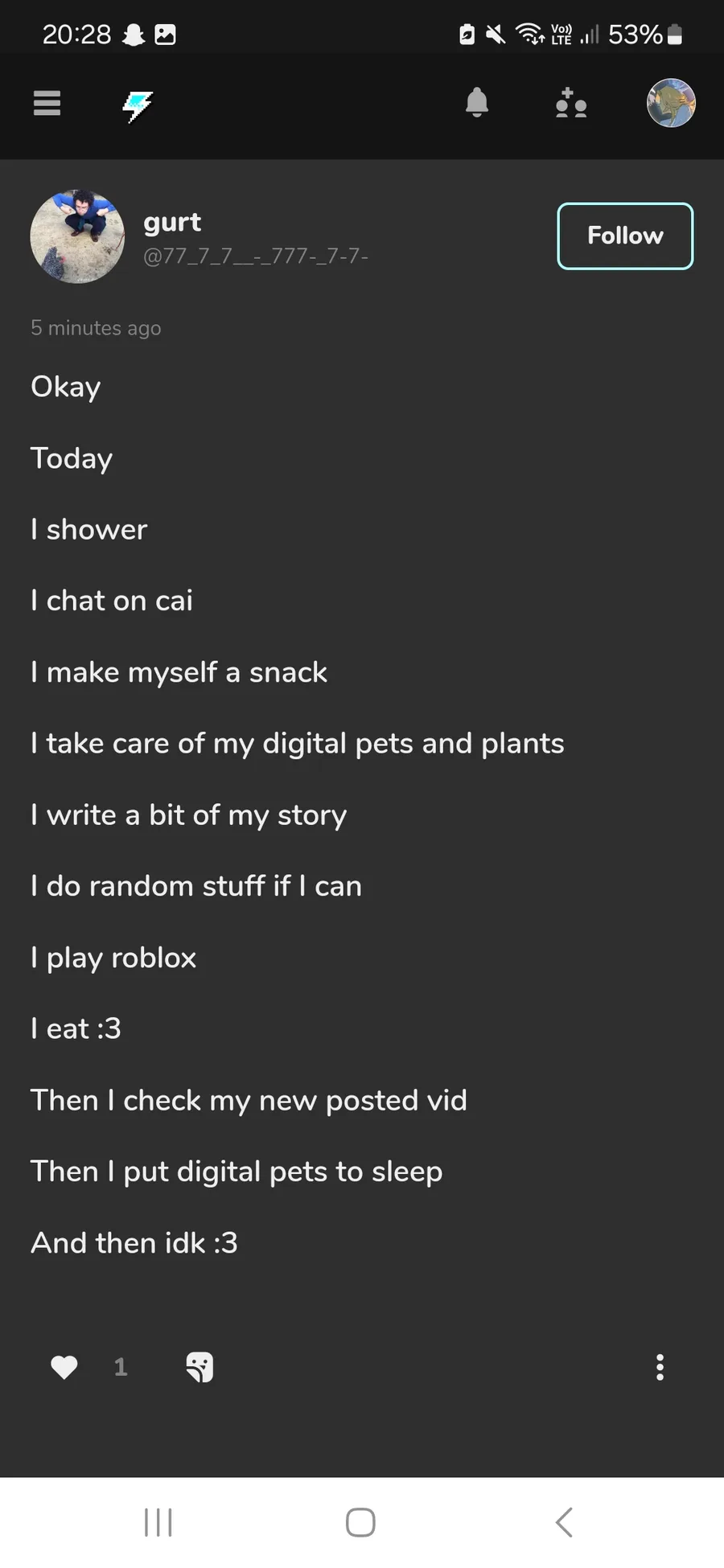Viewport: 724px width, 1568px height.
Task: Follow gurt
Action: pyautogui.click(x=625, y=236)
